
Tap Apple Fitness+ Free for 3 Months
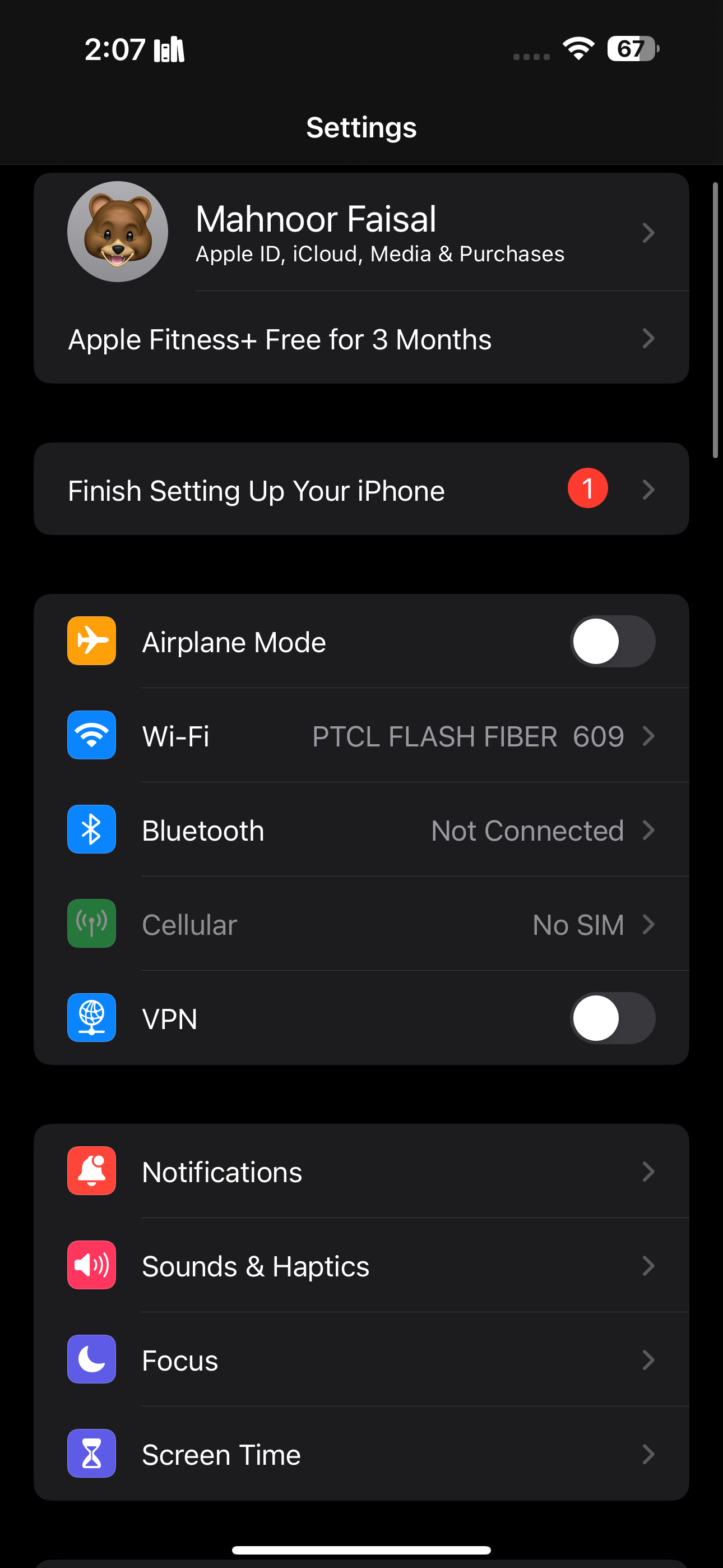361,339
